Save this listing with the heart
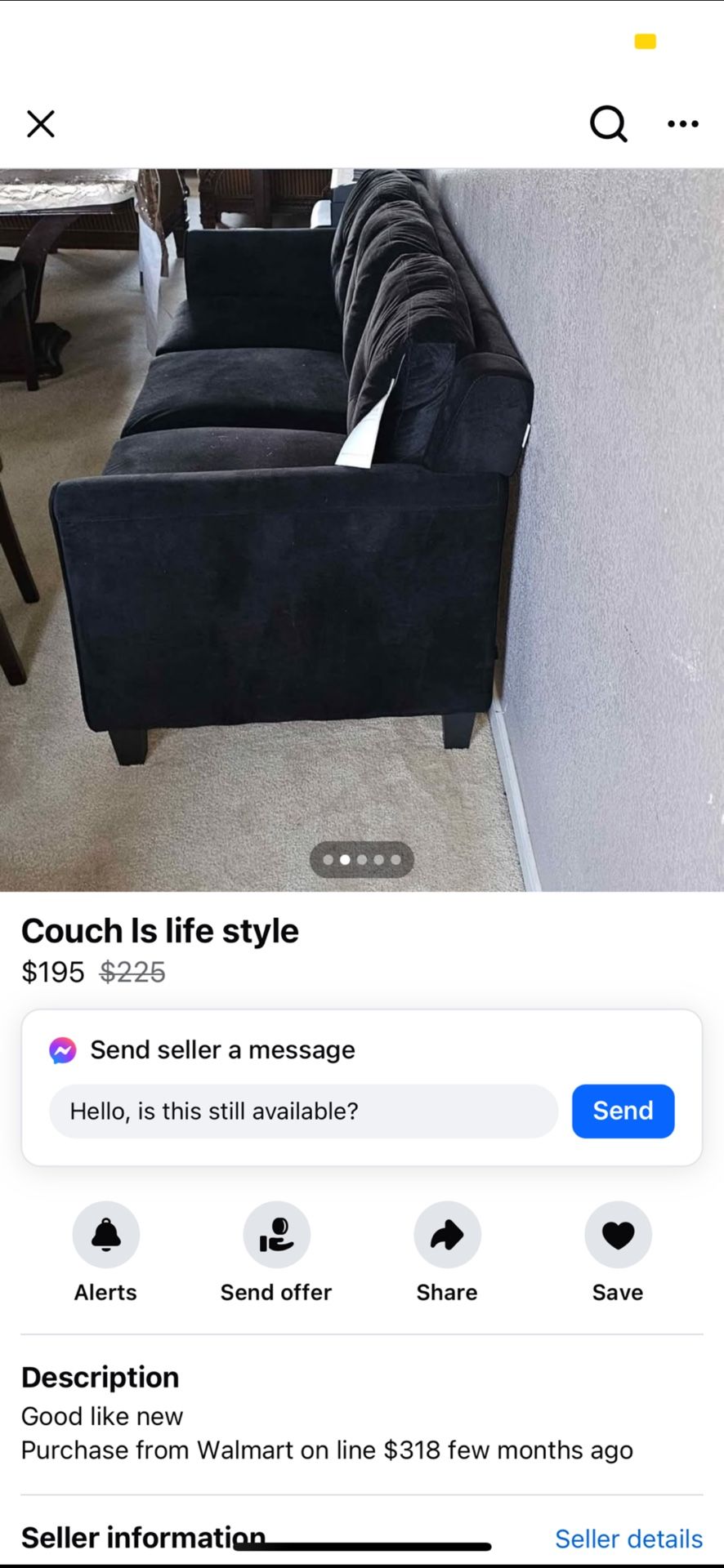The height and width of the screenshot is (1568, 724). (618, 1234)
